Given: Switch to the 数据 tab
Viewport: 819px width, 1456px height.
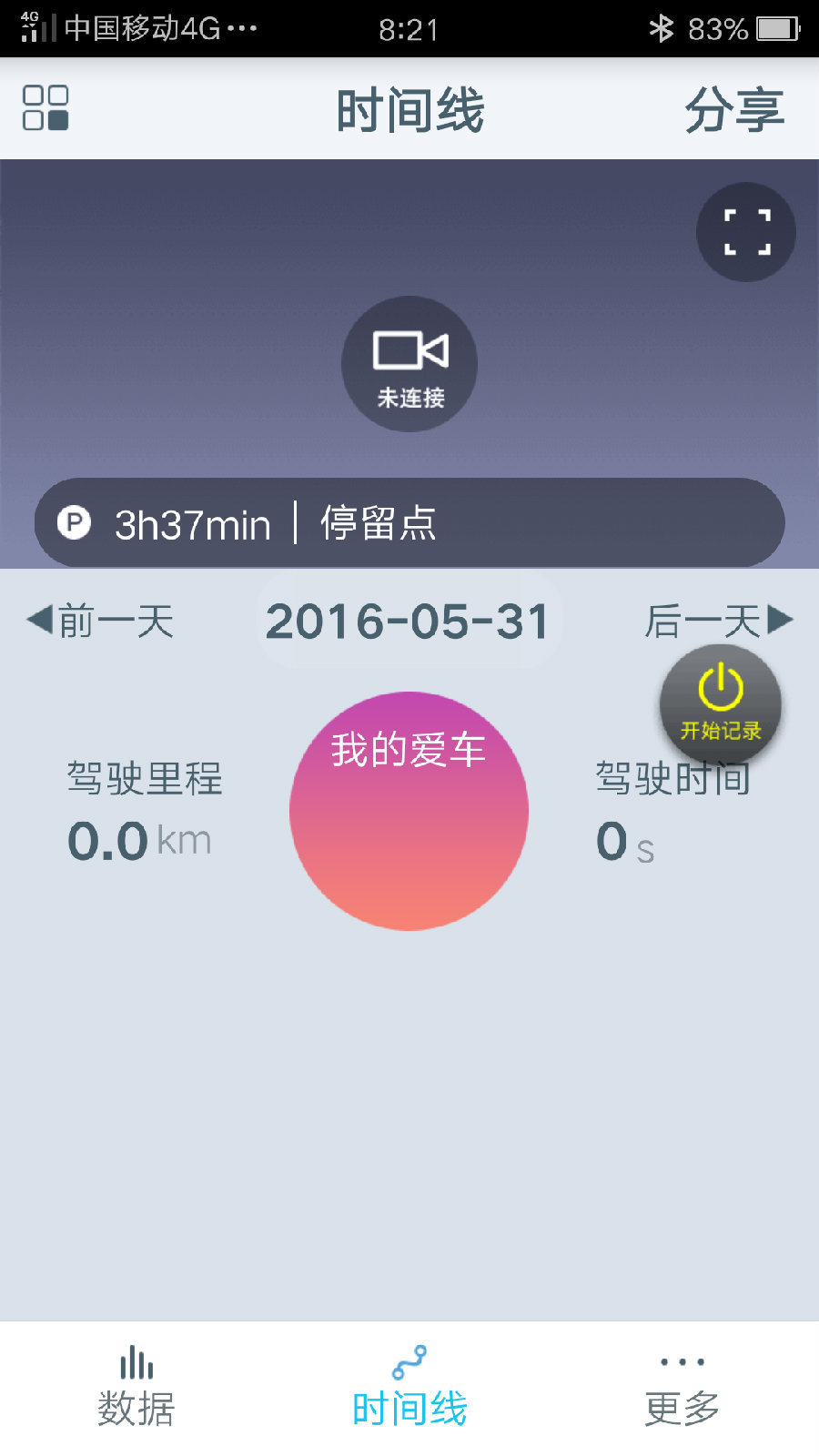Looking at the screenshot, I should (136, 1388).
